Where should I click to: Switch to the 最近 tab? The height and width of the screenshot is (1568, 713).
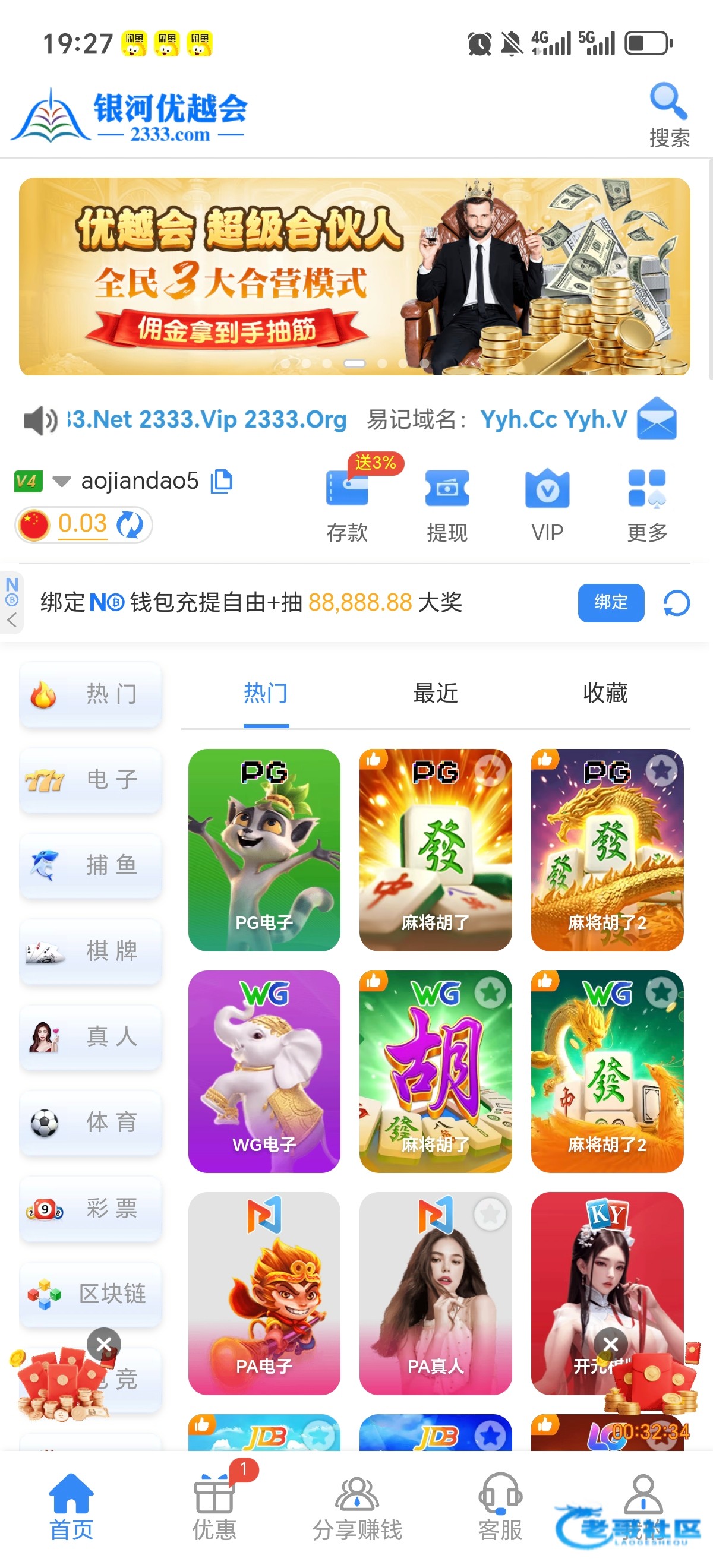[435, 693]
